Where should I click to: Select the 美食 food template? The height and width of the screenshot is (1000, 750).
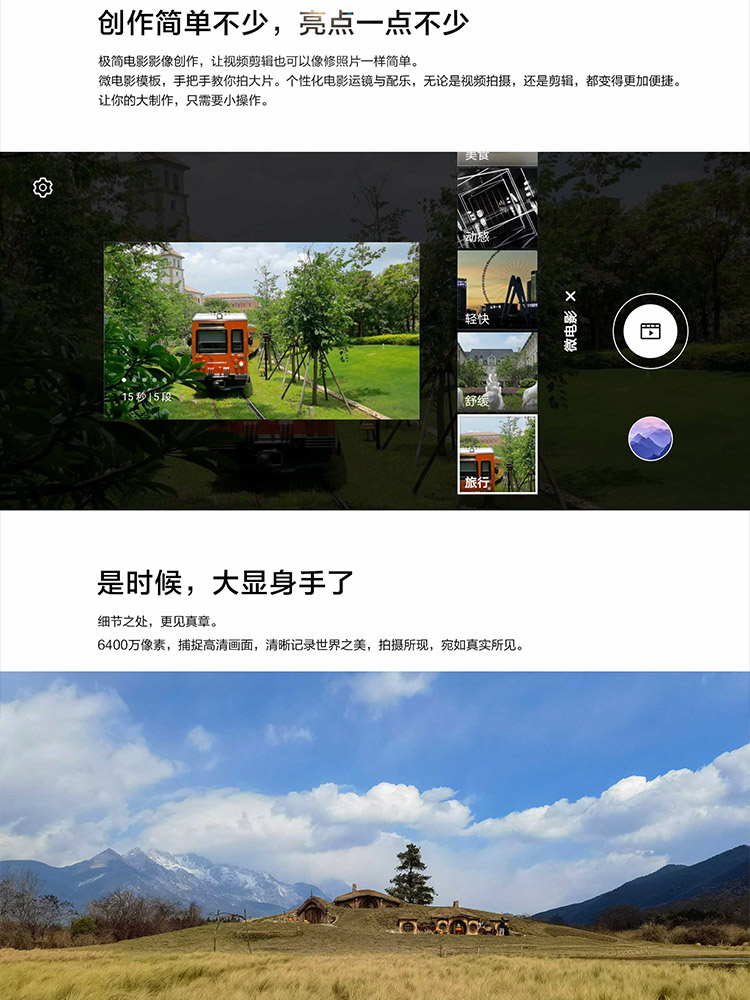[496, 158]
